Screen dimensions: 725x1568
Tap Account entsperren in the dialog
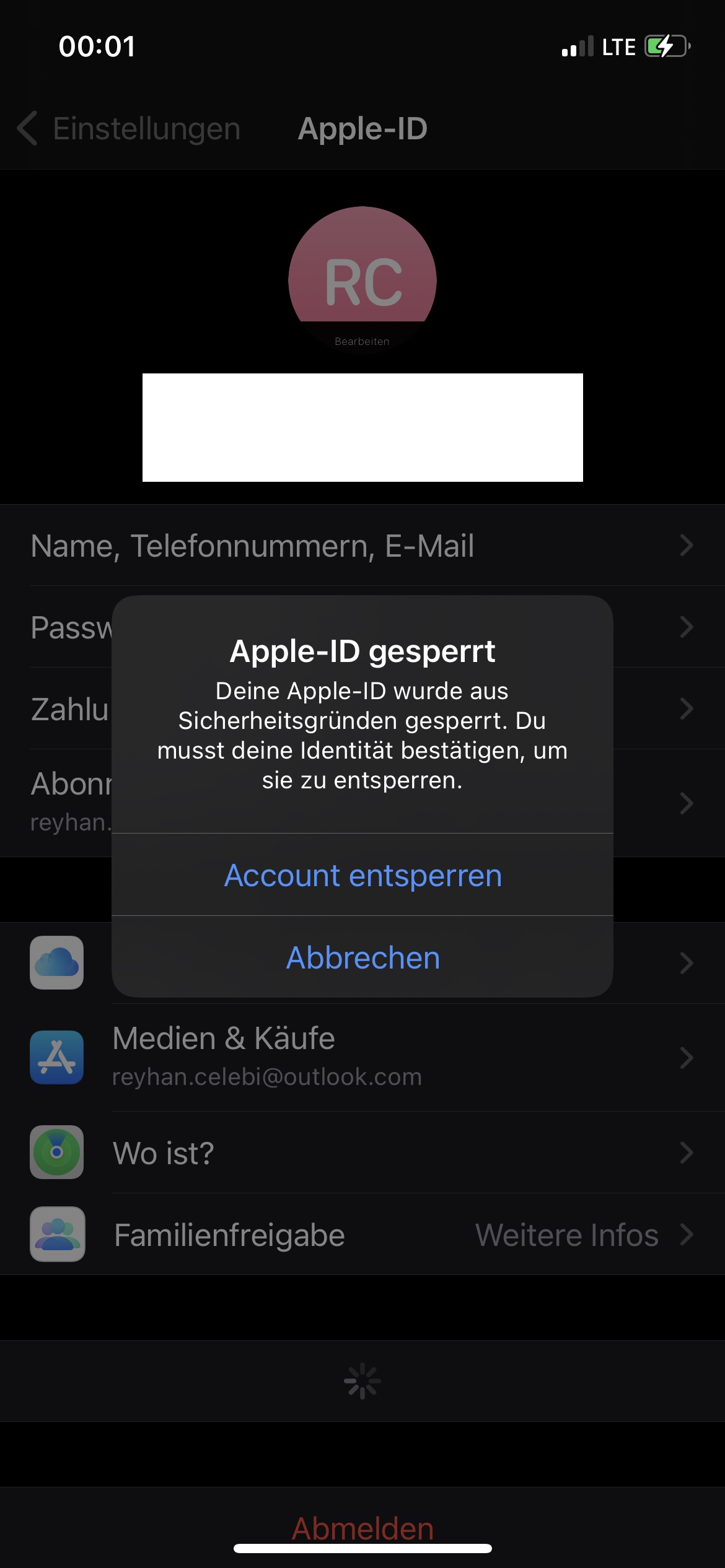362,875
